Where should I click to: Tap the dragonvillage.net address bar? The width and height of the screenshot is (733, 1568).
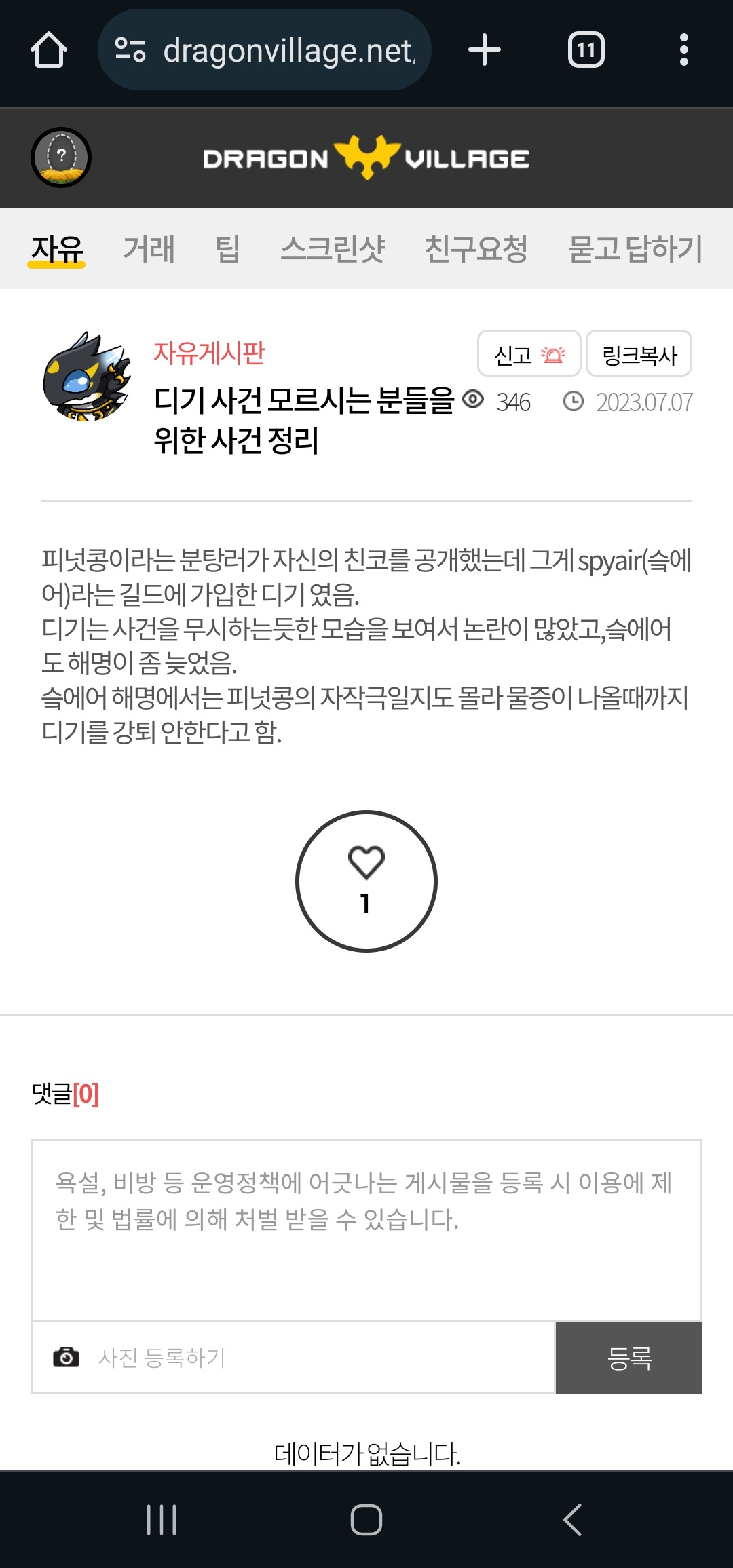(265, 50)
